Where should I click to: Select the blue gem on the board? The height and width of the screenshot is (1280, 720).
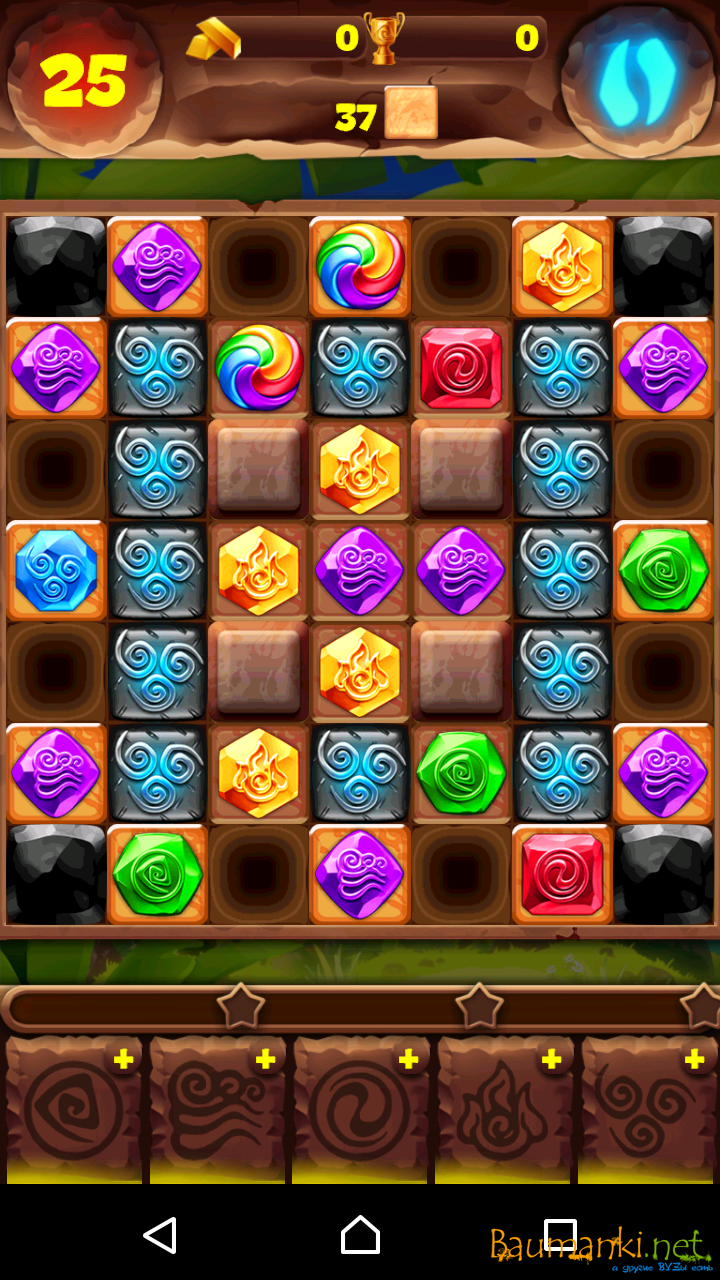pyautogui.click(x=56, y=571)
